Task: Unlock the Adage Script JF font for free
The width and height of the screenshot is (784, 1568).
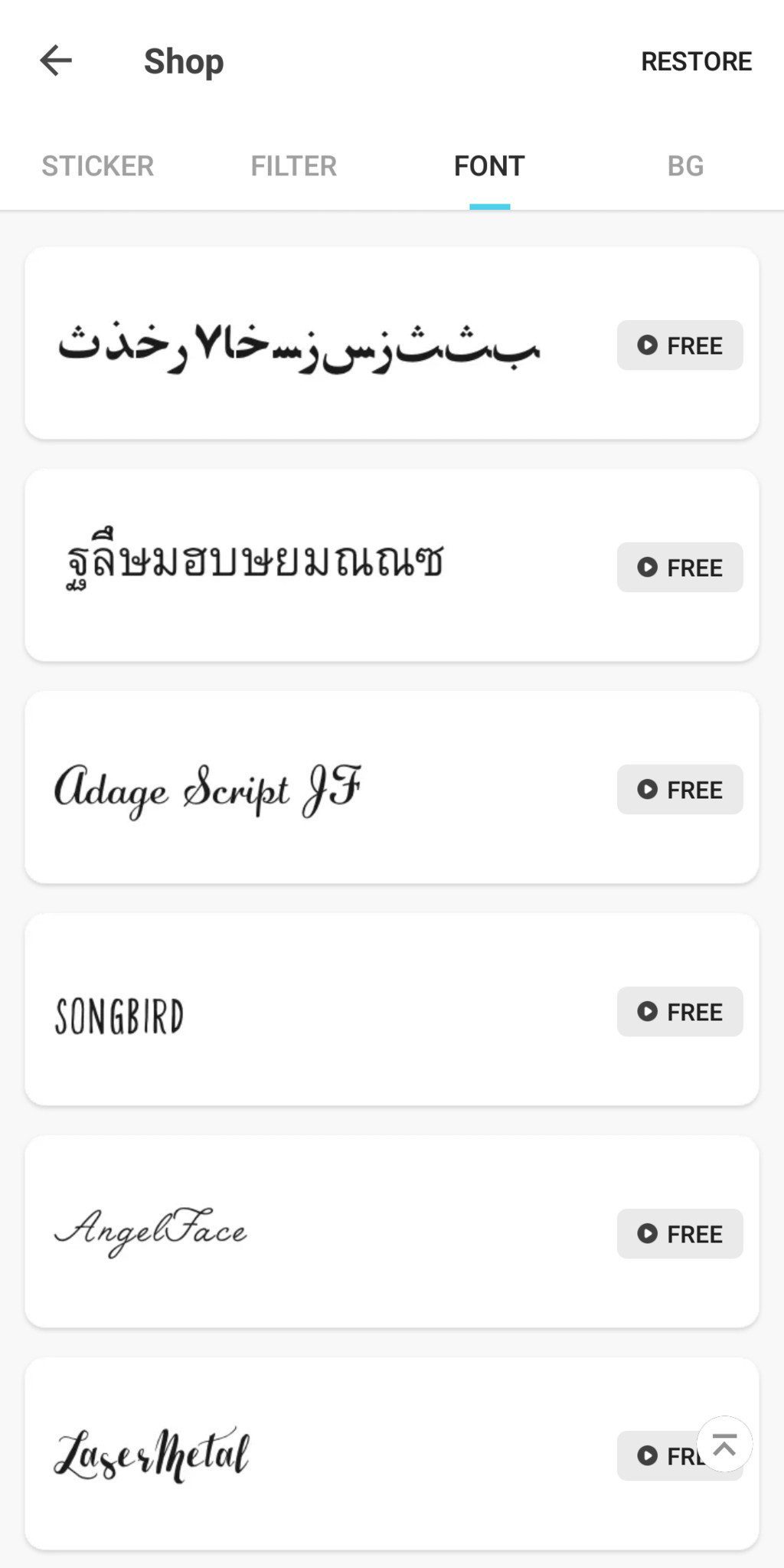Action: tap(679, 790)
